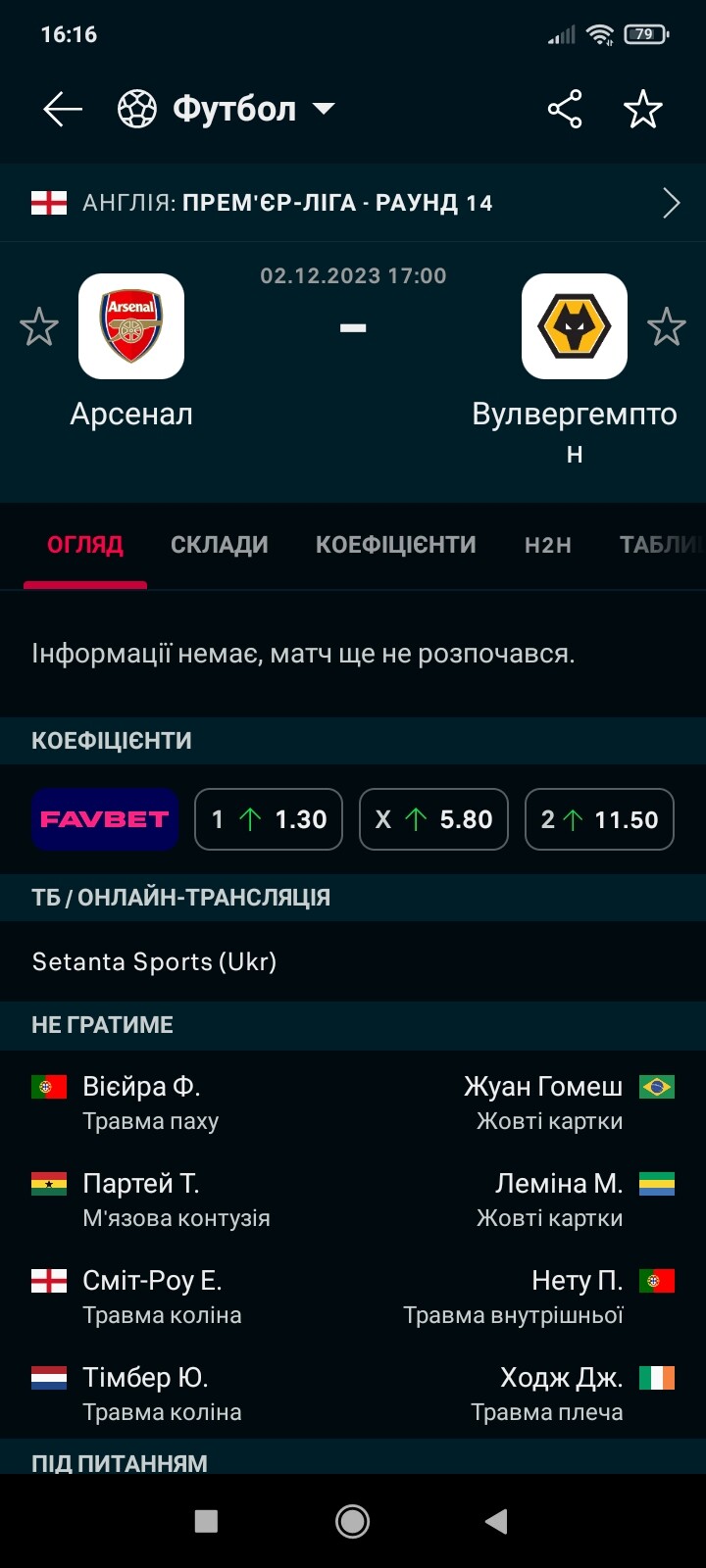Open player Жуан Гомеш

click(x=543, y=1087)
